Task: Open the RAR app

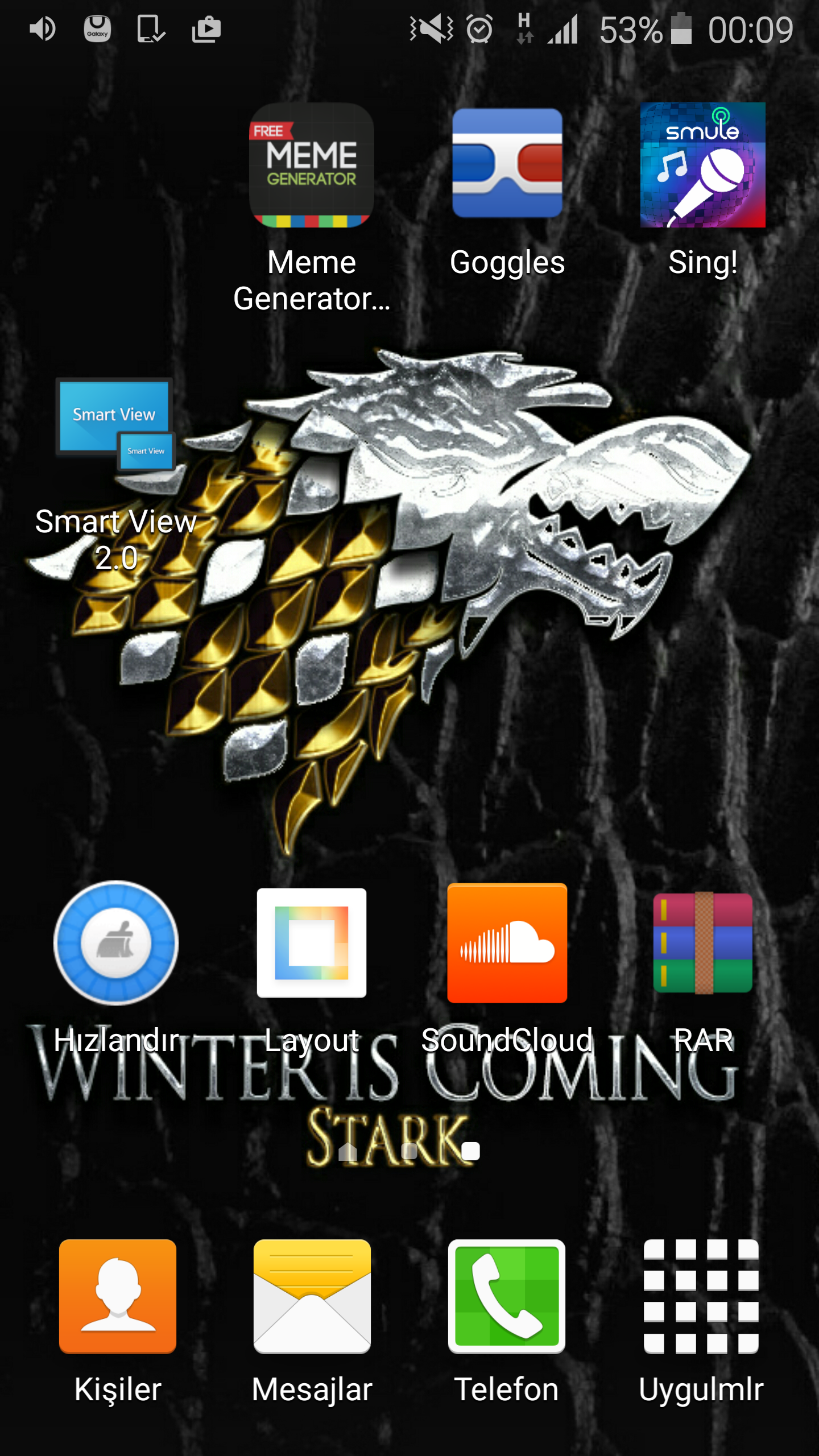Action: (702, 943)
